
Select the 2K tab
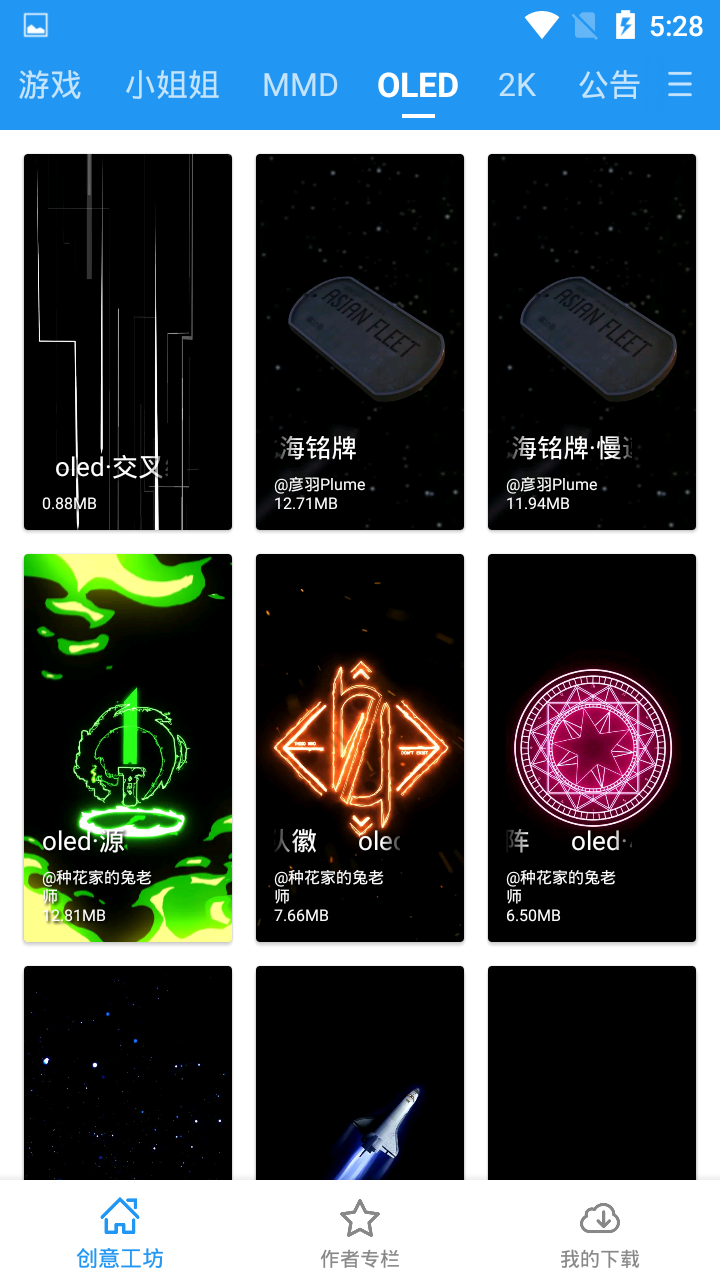click(517, 86)
